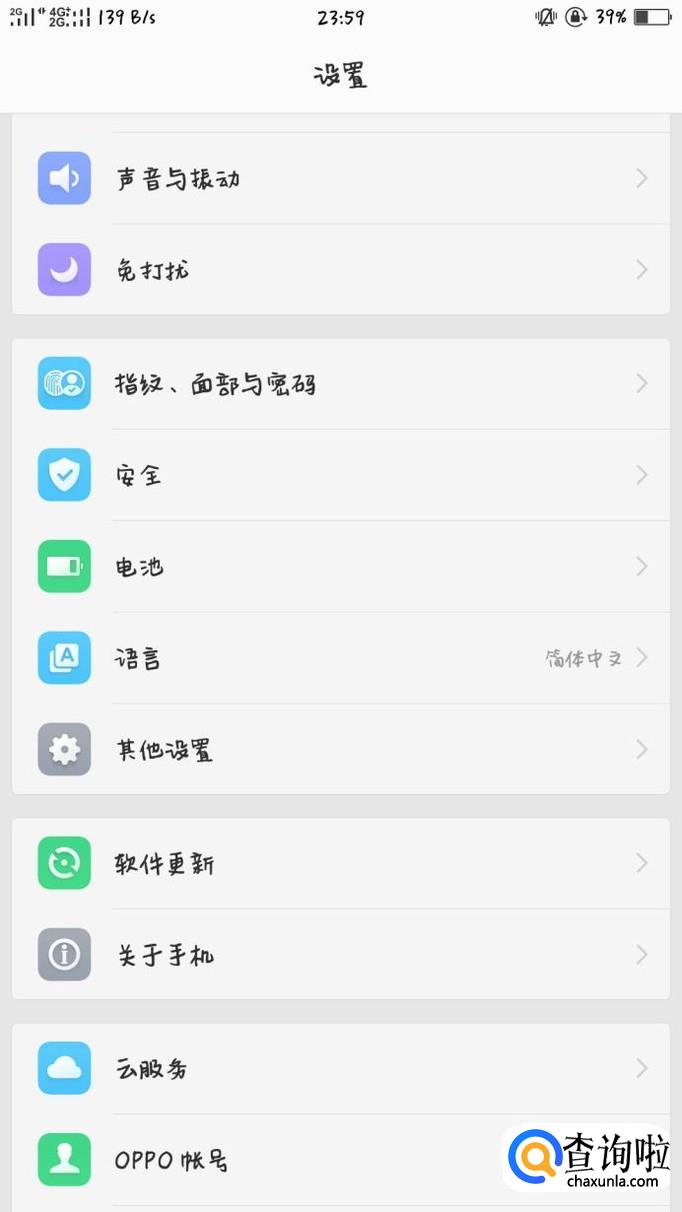Open 其他设置 additional settings
Image resolution: width=682 pixels, height=1212 pixels.
(x=340, y=750)
